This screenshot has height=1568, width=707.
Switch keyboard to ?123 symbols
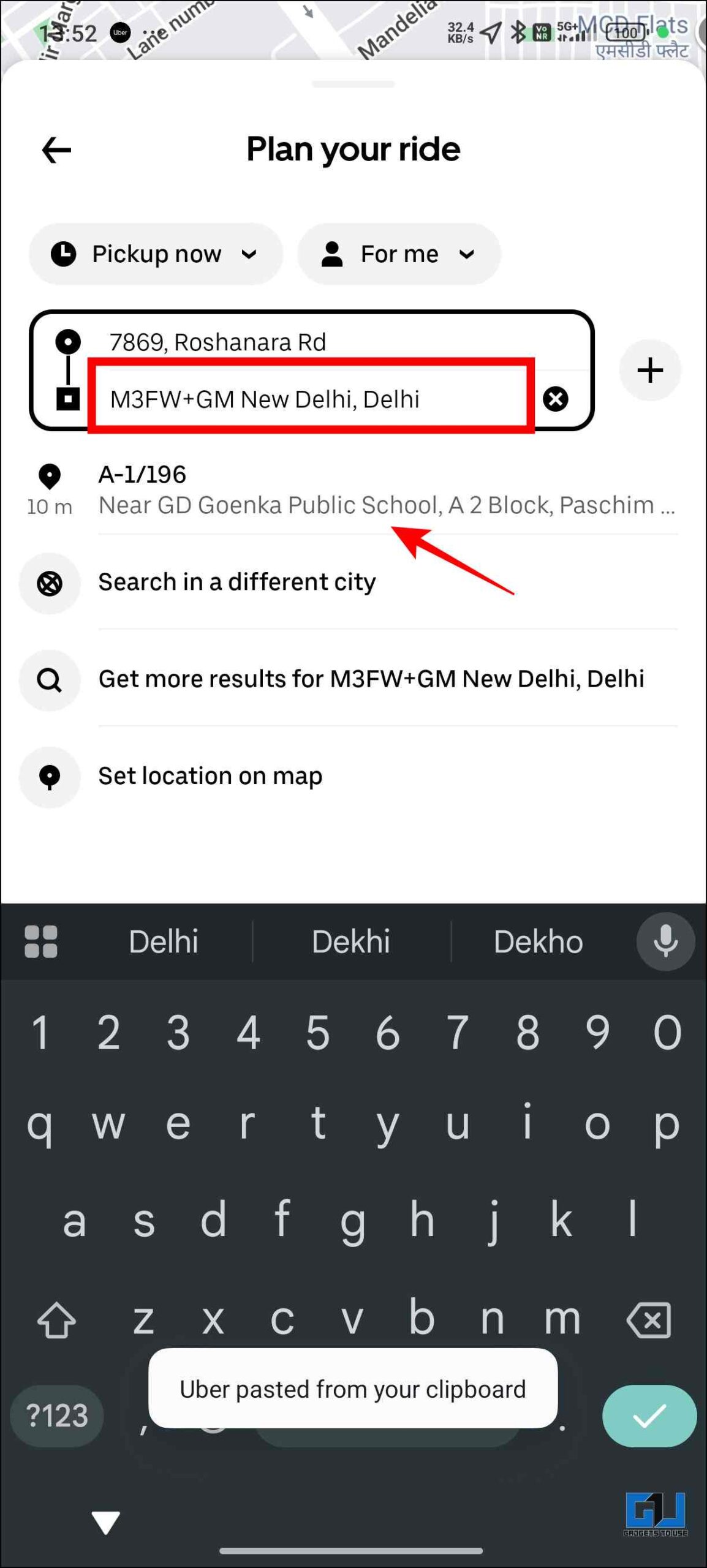pyautogui.click(x=57, y=1415)
